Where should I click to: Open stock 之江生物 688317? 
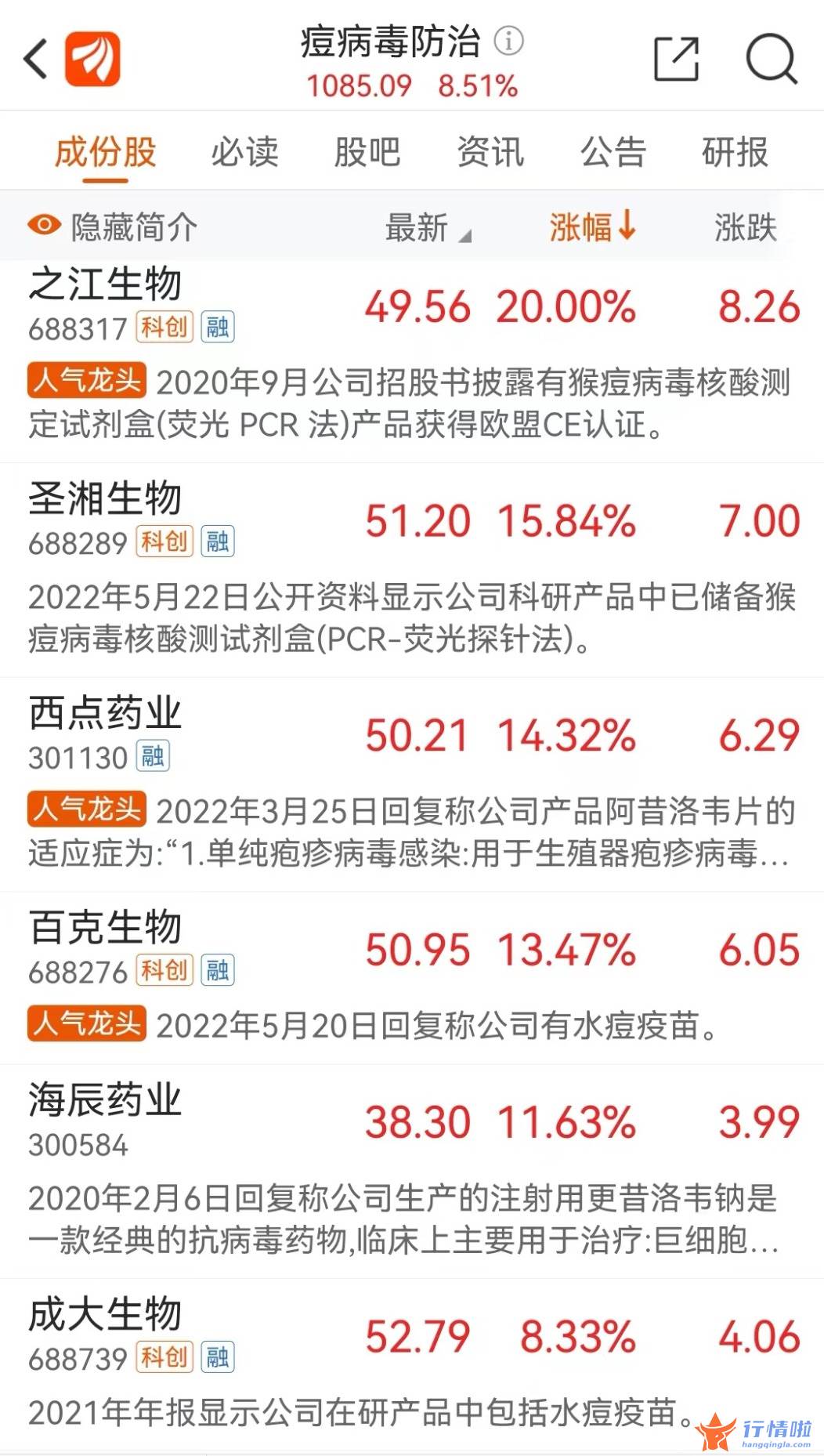(x=412, y=361)
